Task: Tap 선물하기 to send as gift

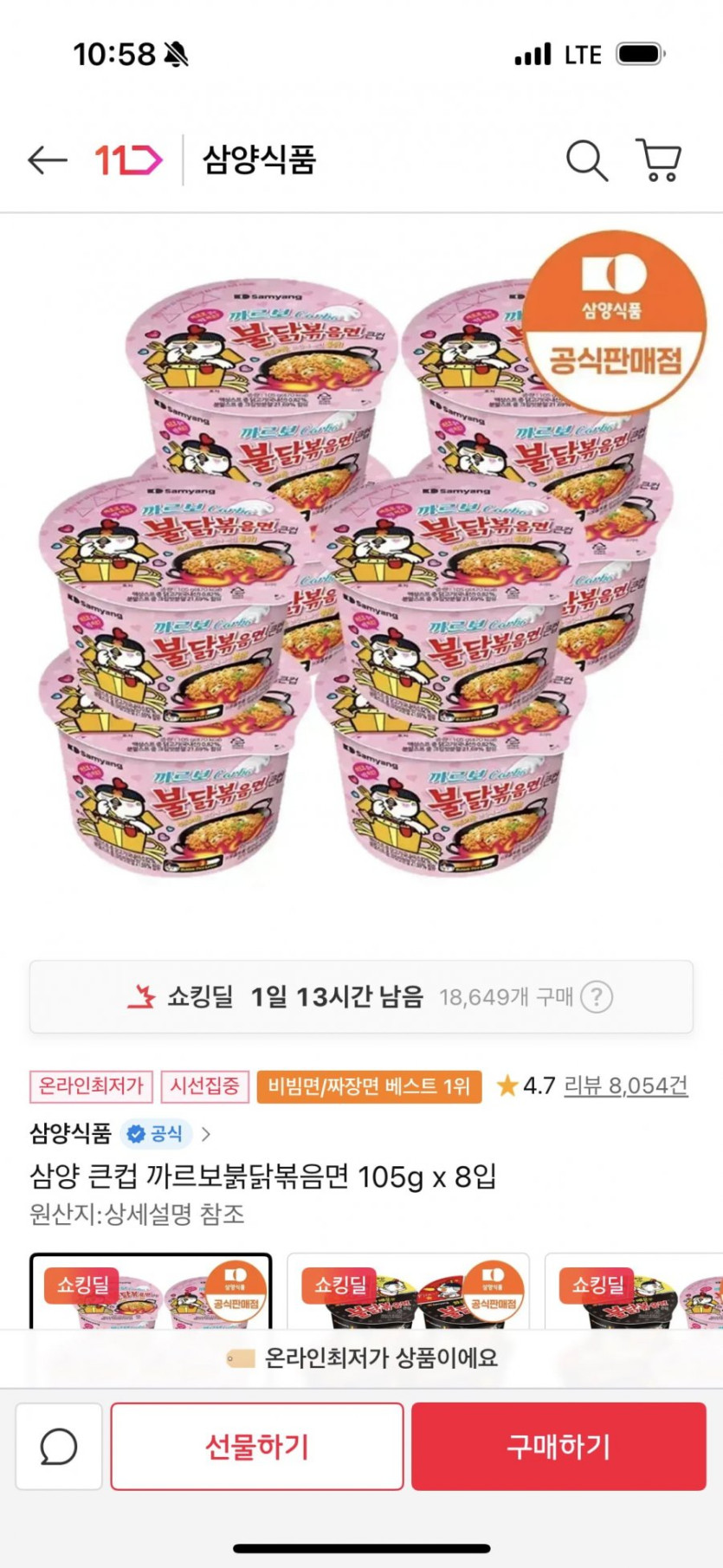Action: (x=257, y=1447)
